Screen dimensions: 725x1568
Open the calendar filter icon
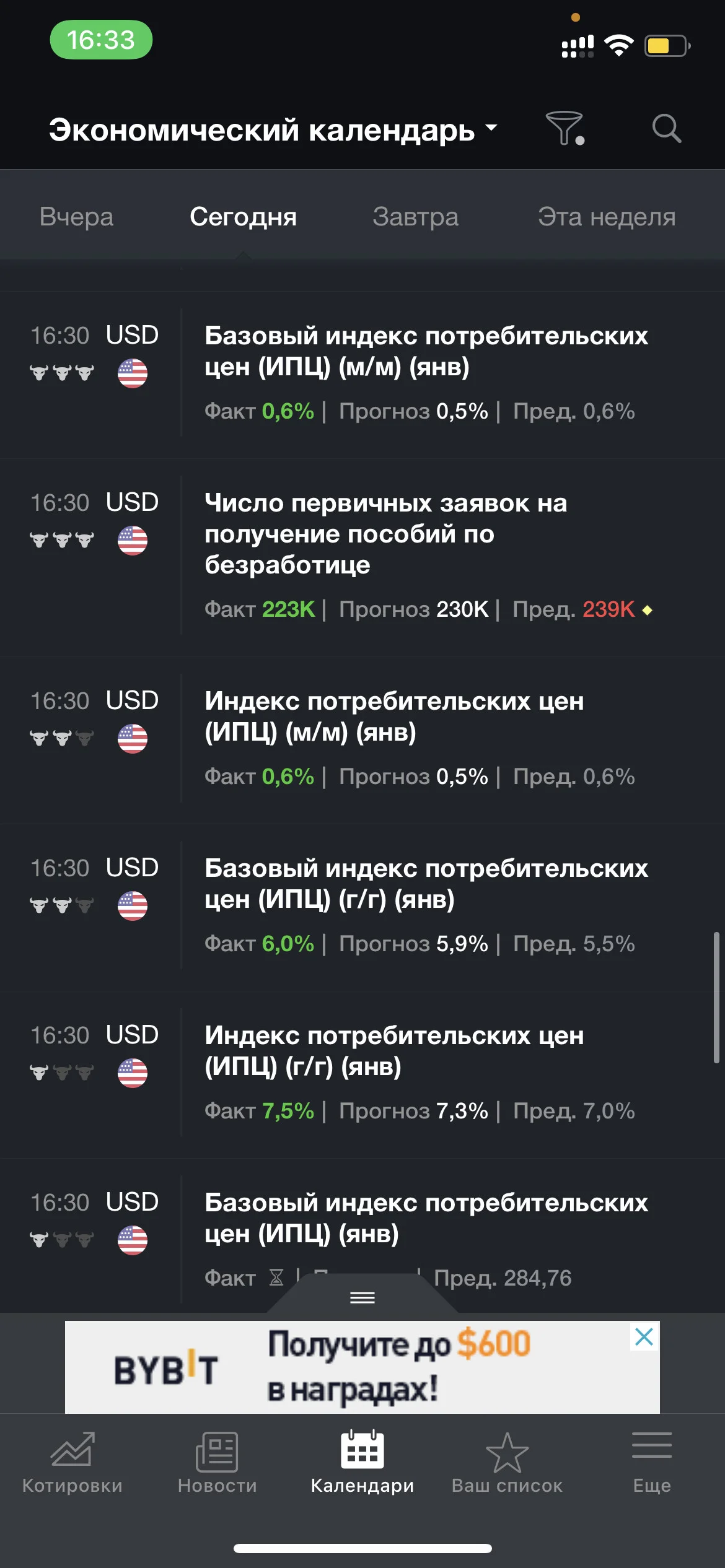pyautogui.click(x=565, y=128)
